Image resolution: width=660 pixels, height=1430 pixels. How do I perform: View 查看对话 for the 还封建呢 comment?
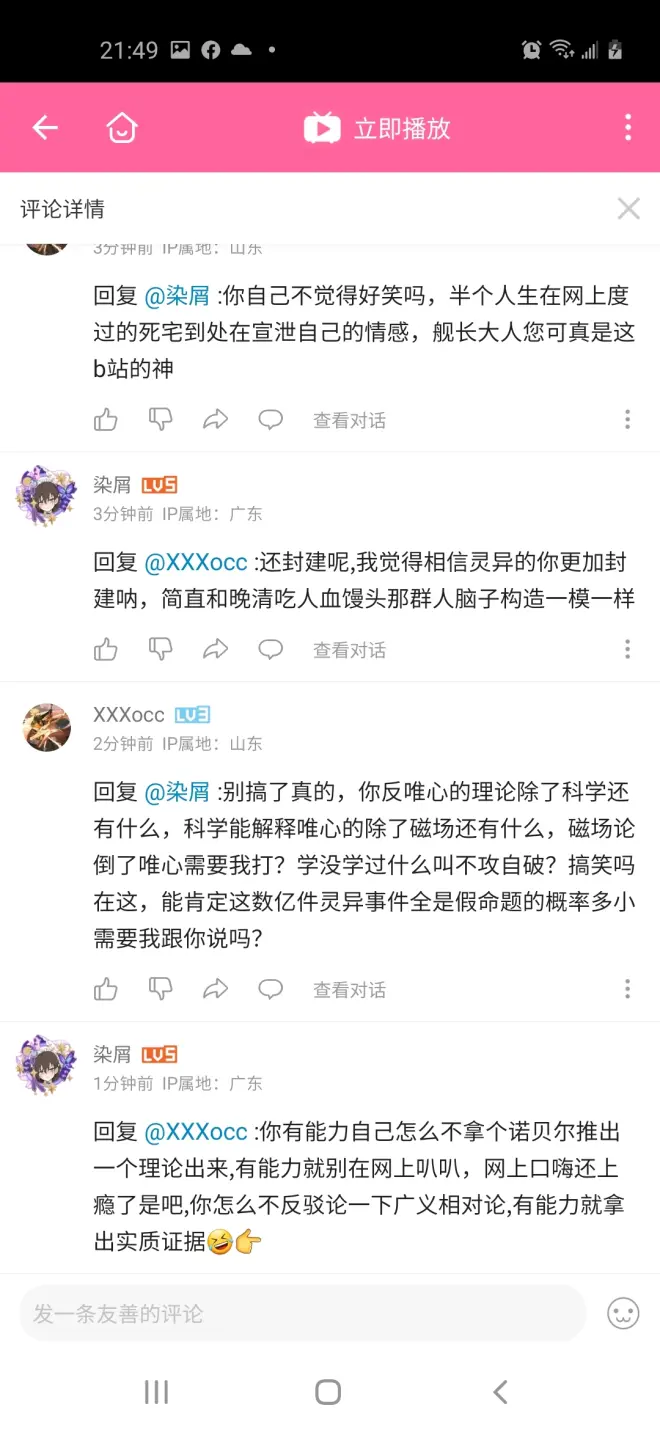point(349,650)
